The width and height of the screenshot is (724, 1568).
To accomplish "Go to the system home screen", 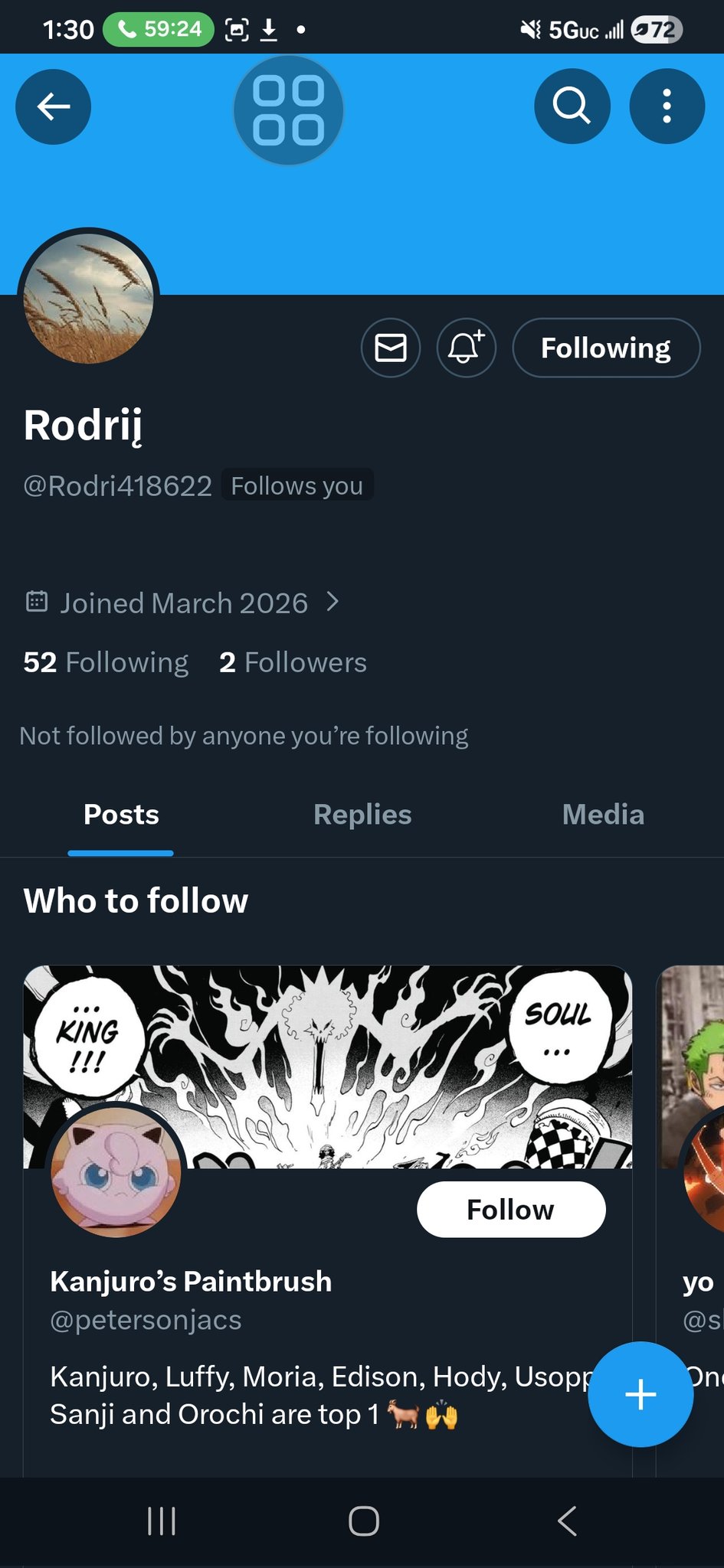I will coord(363,1521).
